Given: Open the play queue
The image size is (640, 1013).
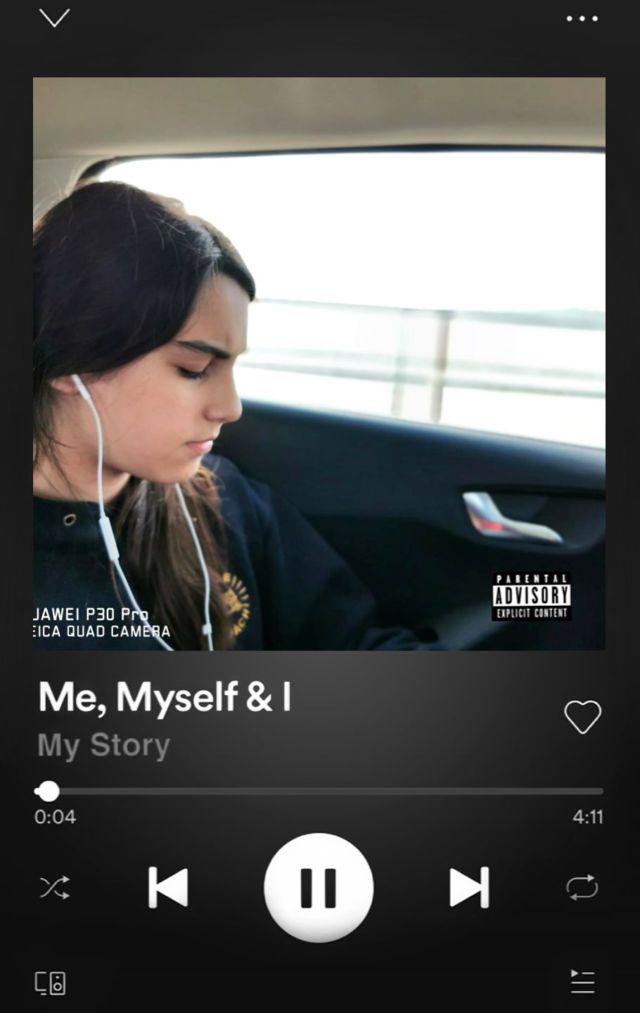Looking at the screenshot, I should click(x=582, y=982).
